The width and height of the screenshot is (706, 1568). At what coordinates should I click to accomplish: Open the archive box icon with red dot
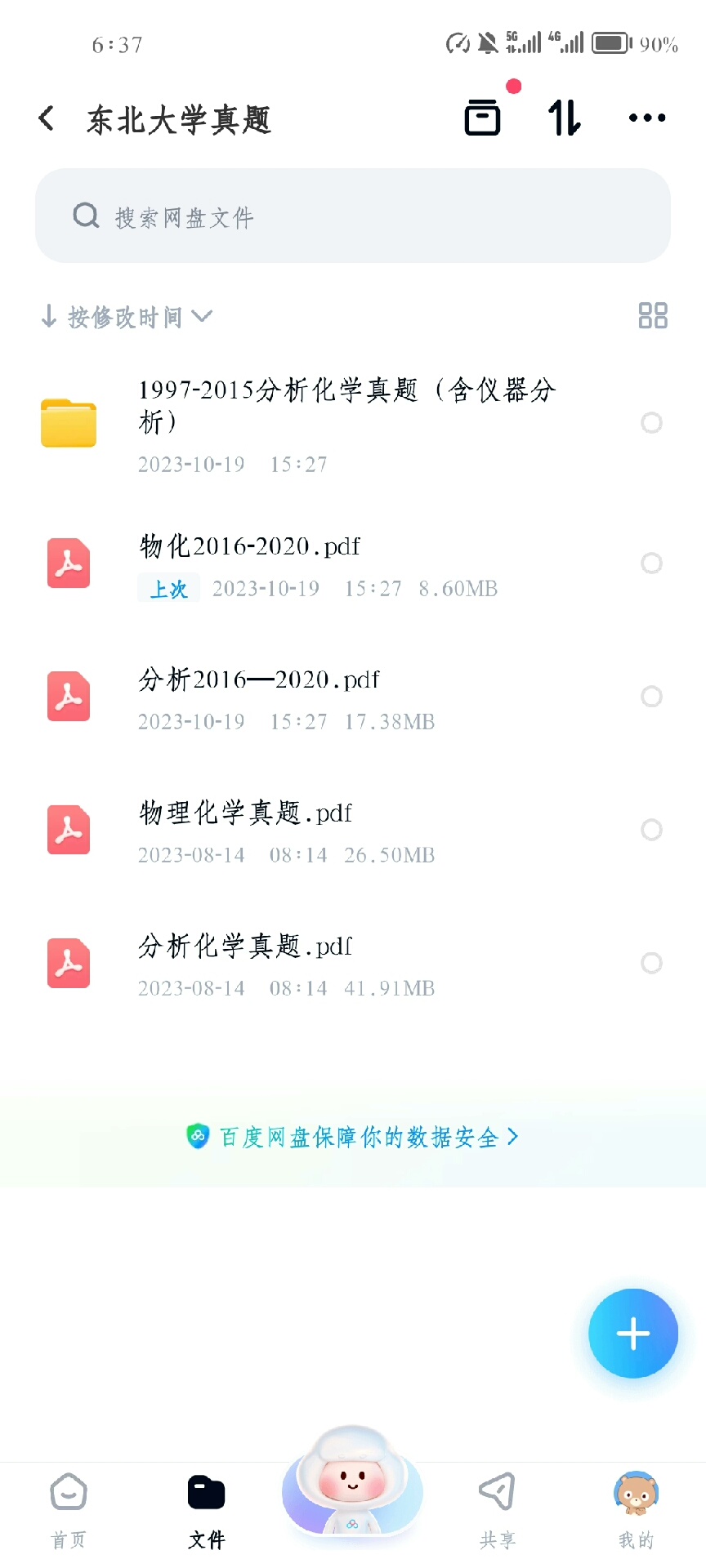[x=483, y=117]
